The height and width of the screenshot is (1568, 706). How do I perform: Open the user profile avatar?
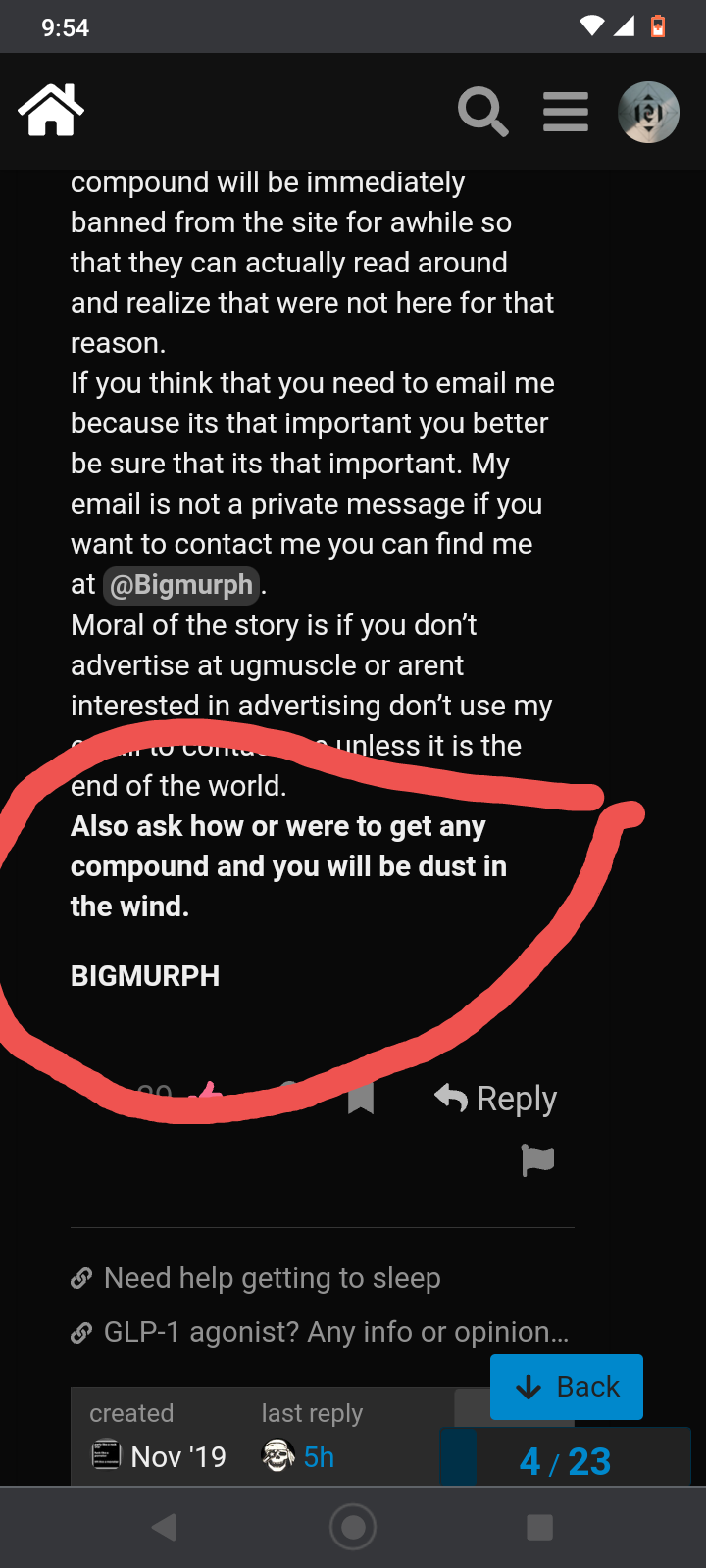648,112
